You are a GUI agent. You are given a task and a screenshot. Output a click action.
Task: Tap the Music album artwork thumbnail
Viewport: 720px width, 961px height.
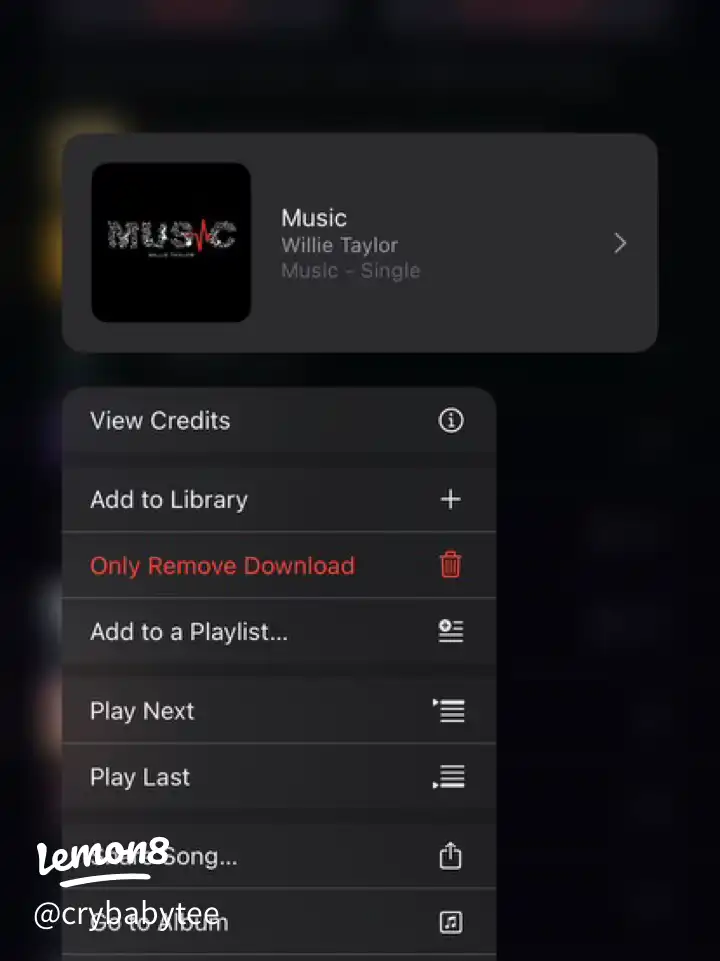(171, 243)
